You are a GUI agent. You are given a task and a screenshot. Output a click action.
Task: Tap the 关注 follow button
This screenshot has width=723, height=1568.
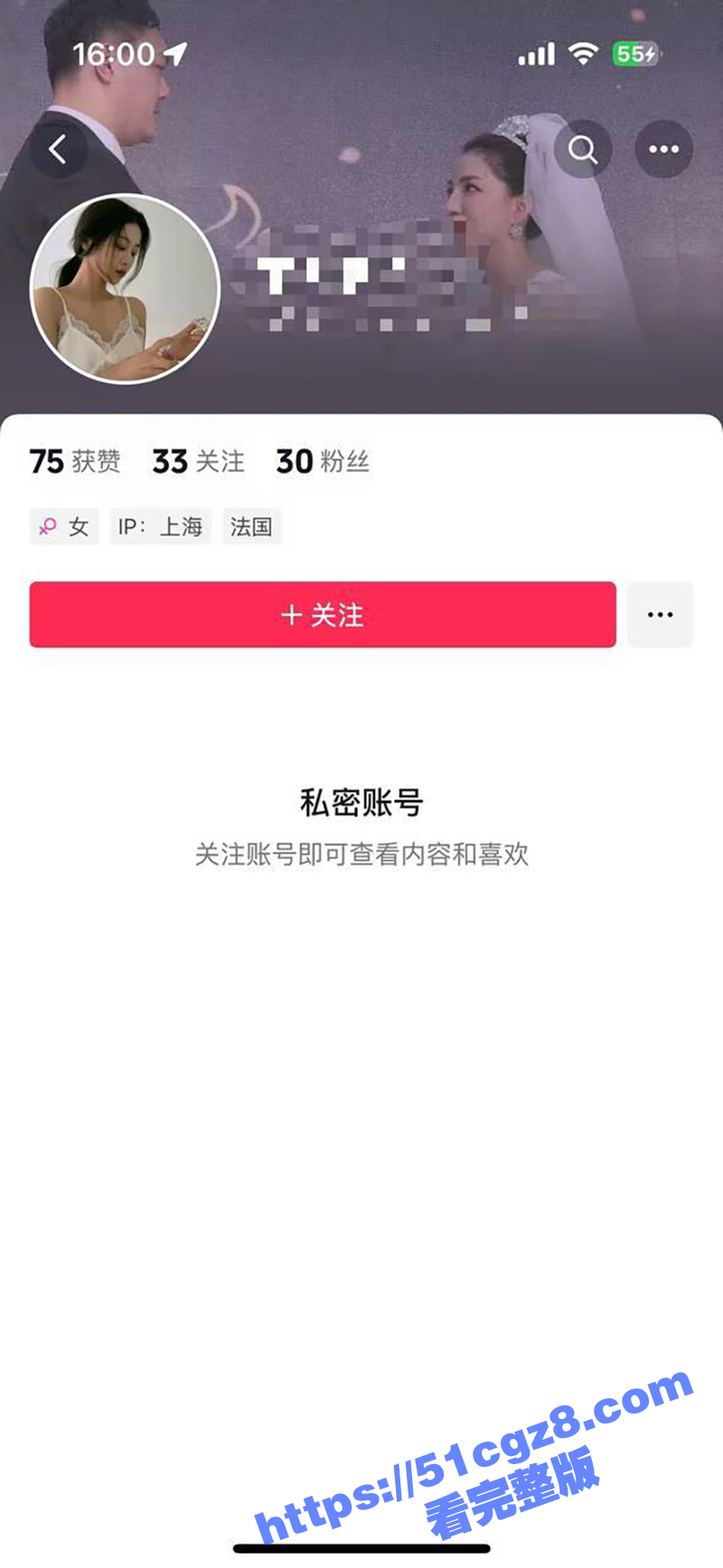pyautogui.click(x=321, y=615)
